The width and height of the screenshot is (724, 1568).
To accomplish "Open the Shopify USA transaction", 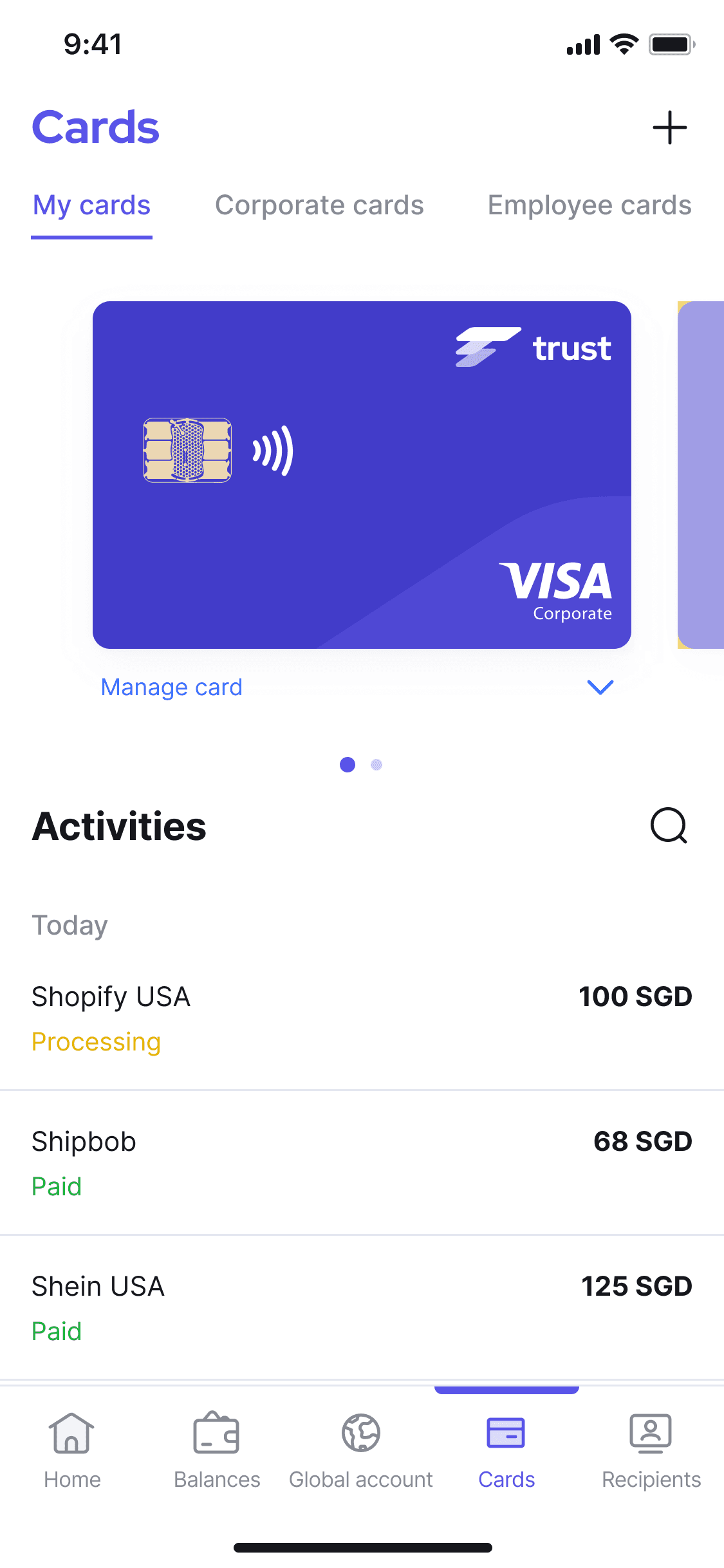I will click(362, 1018).
